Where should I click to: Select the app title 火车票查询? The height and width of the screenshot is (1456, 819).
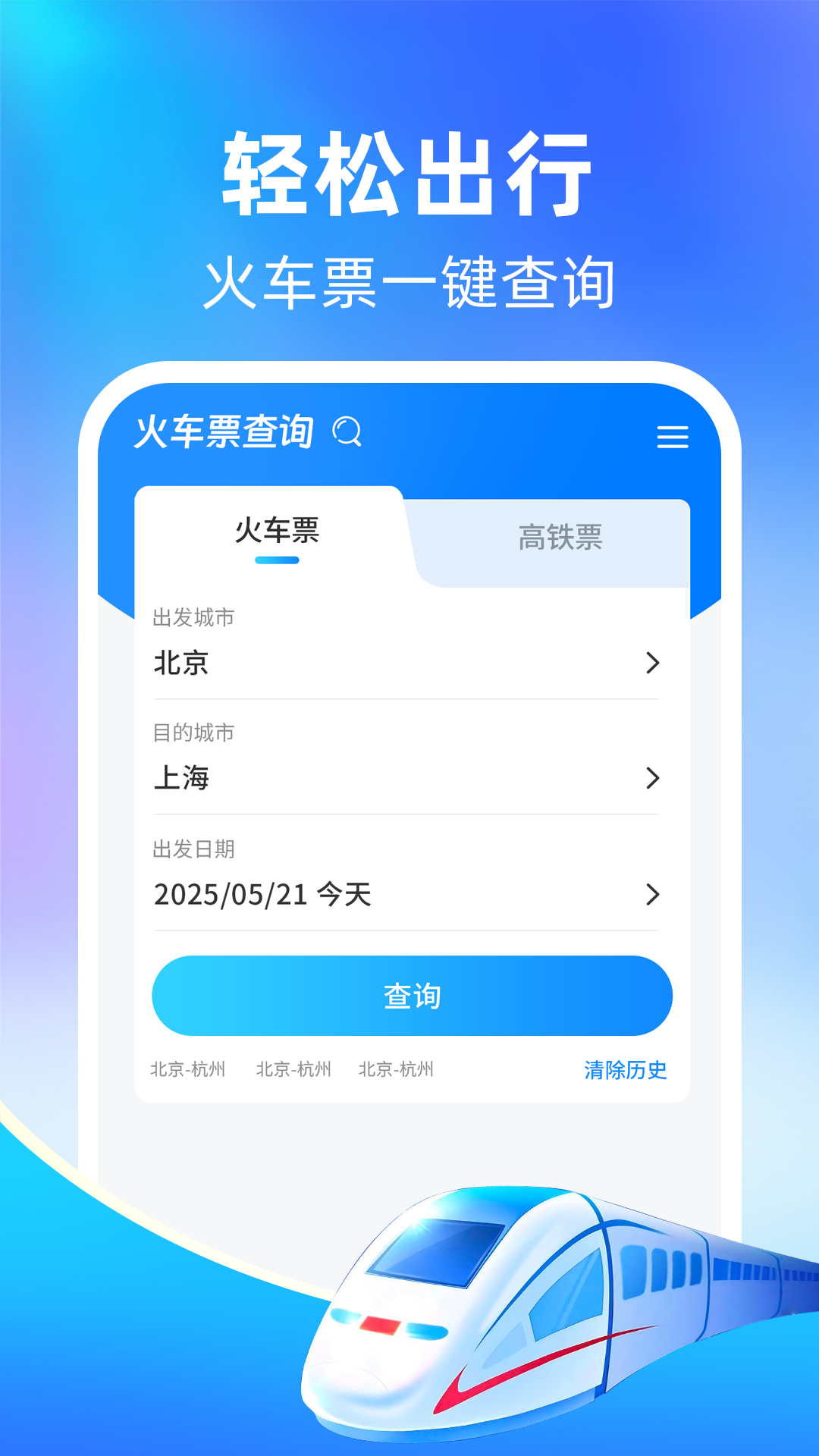point(225,434)
